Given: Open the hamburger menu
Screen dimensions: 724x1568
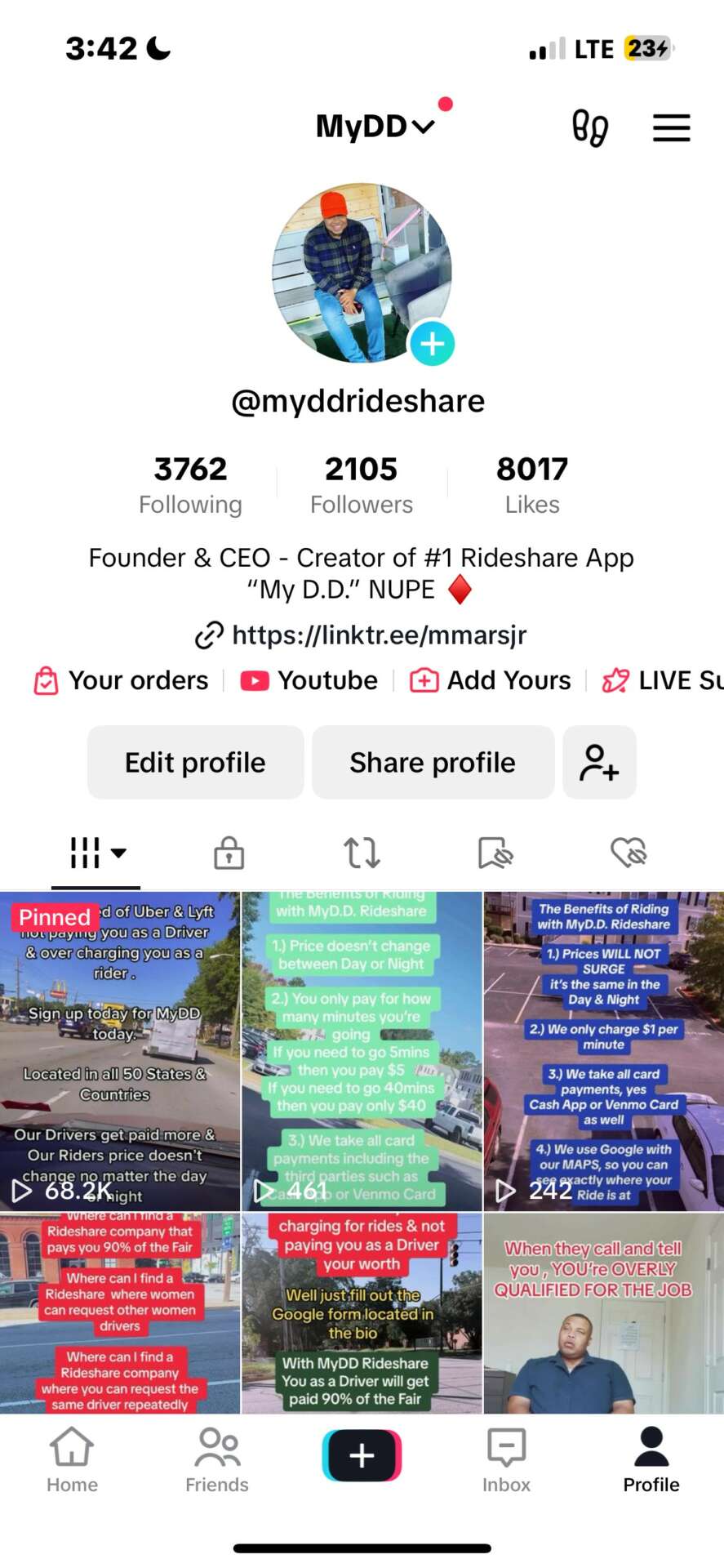Looking at the screenshot, I should pyautogui.click(x=671, y=128).
